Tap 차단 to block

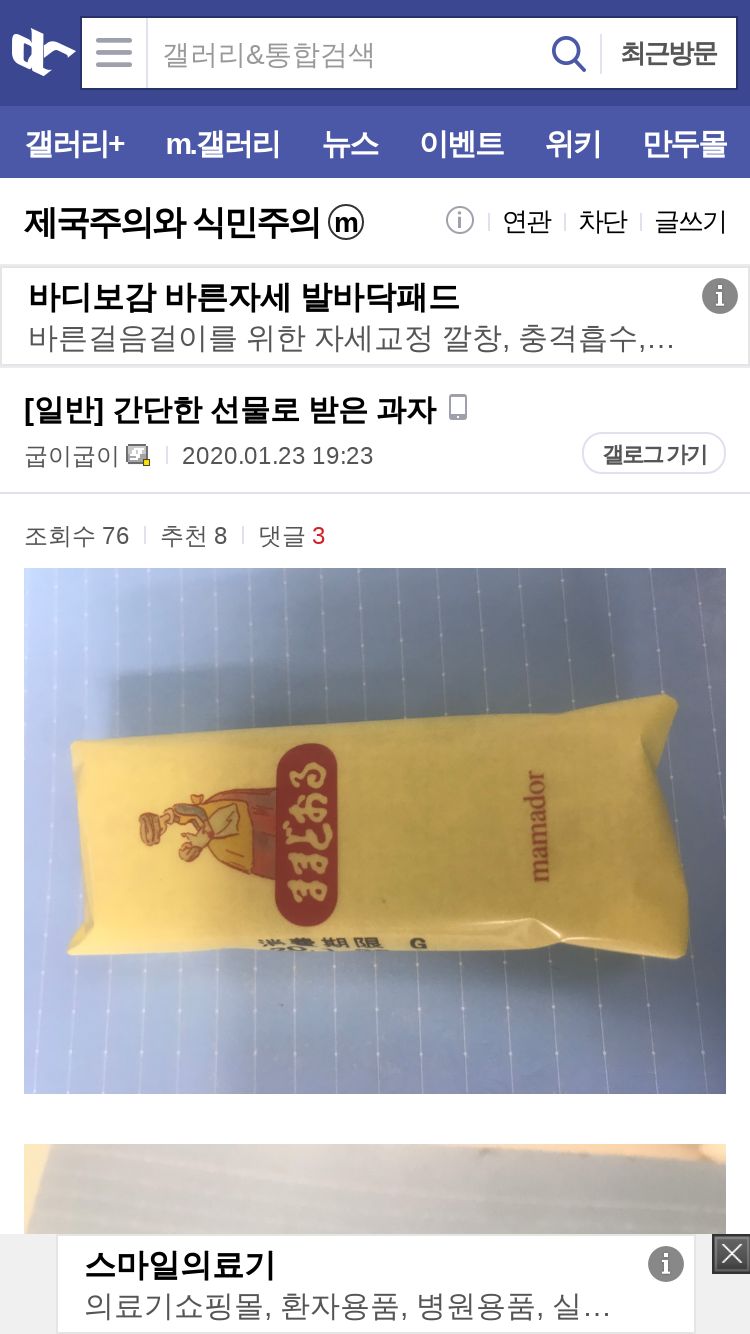coord(602,222)
